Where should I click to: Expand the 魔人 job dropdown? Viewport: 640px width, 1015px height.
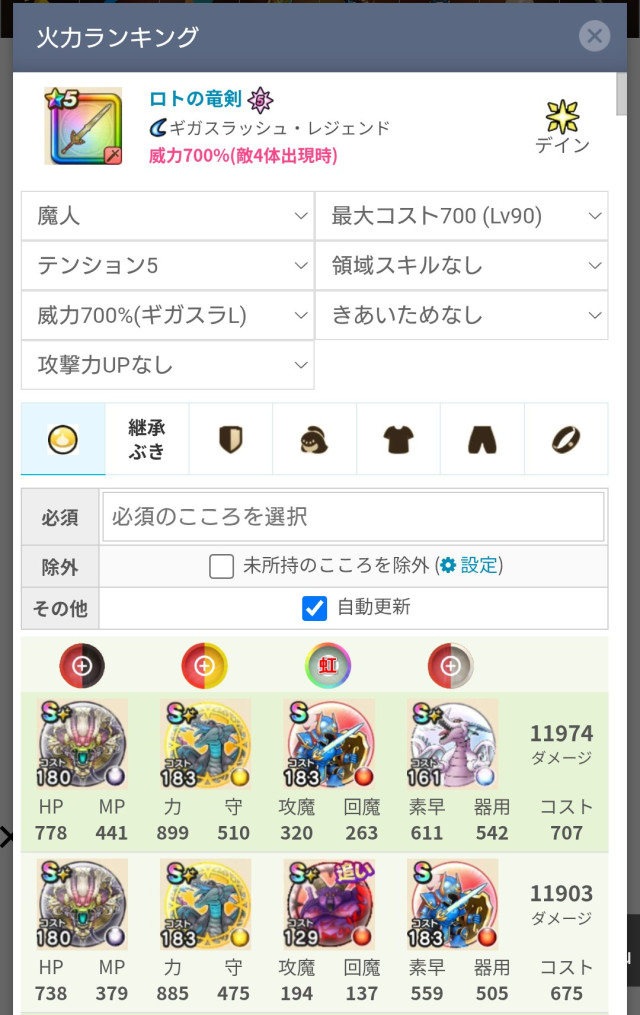(167, 216)
